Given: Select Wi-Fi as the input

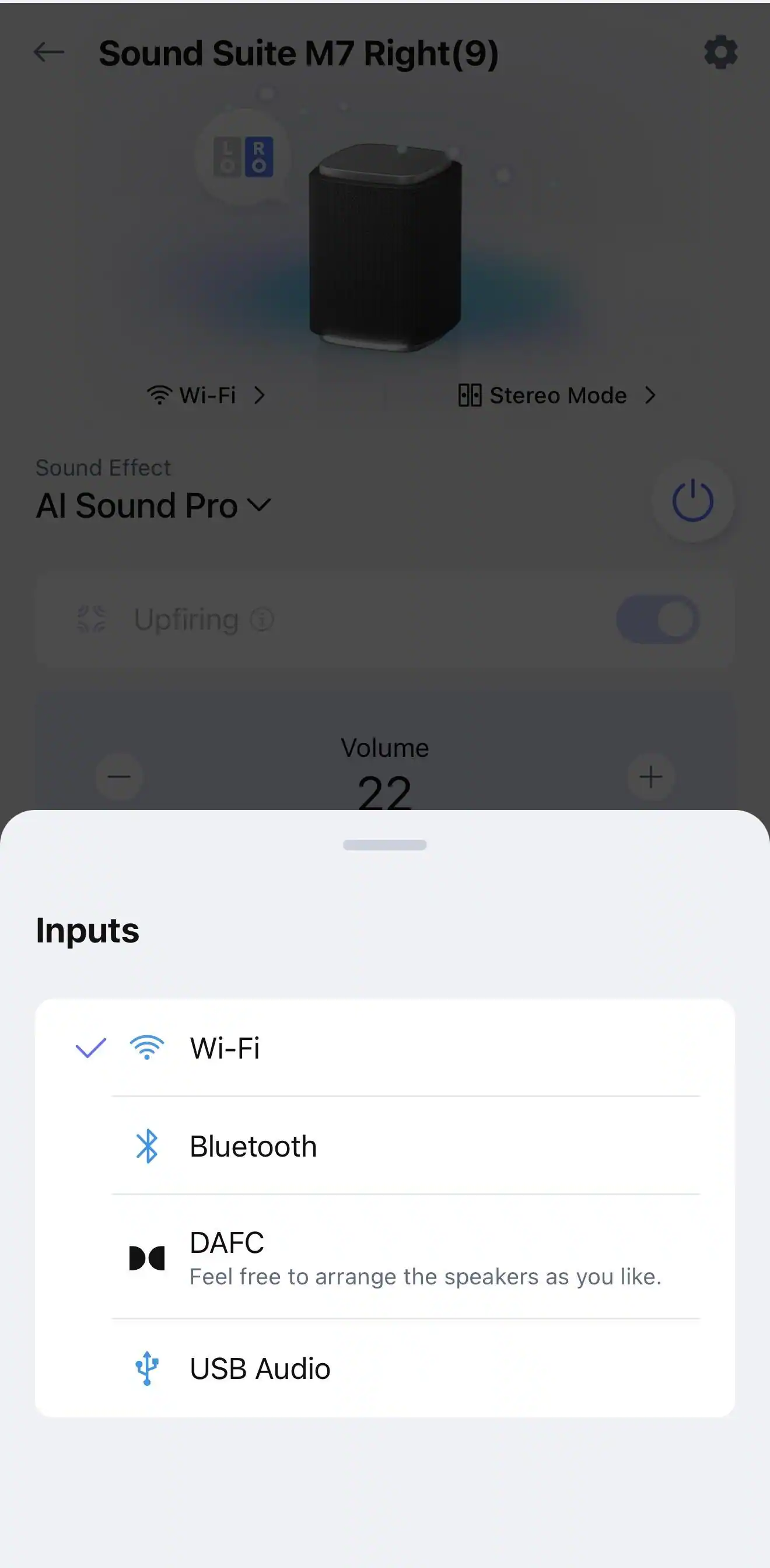Looking at the screenshot, I should coord(383,1048).
